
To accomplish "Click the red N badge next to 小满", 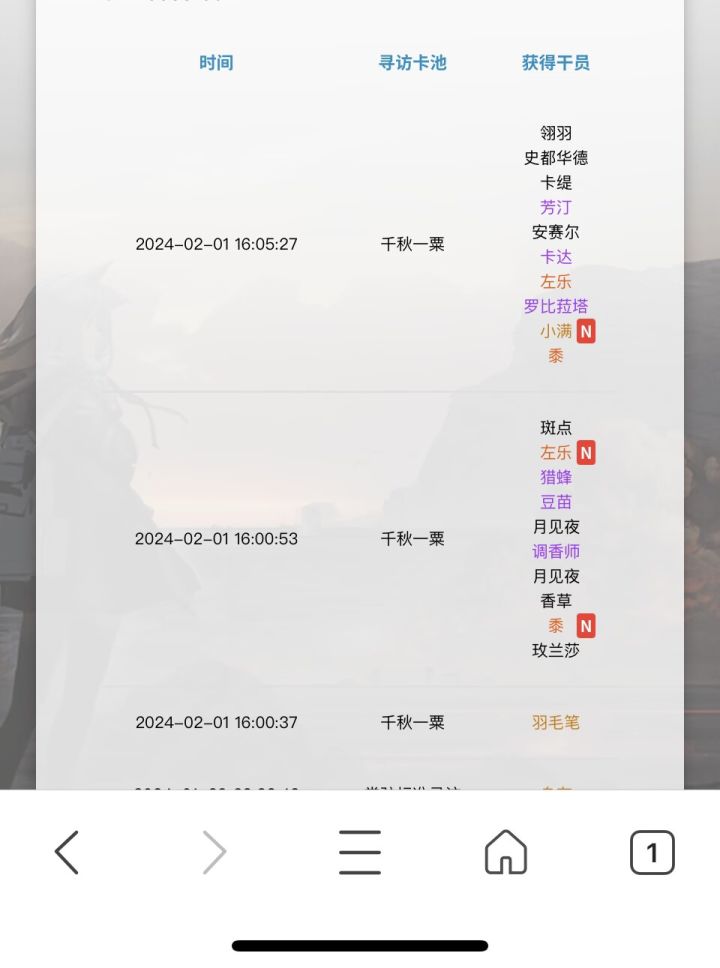I will [586, 331].
